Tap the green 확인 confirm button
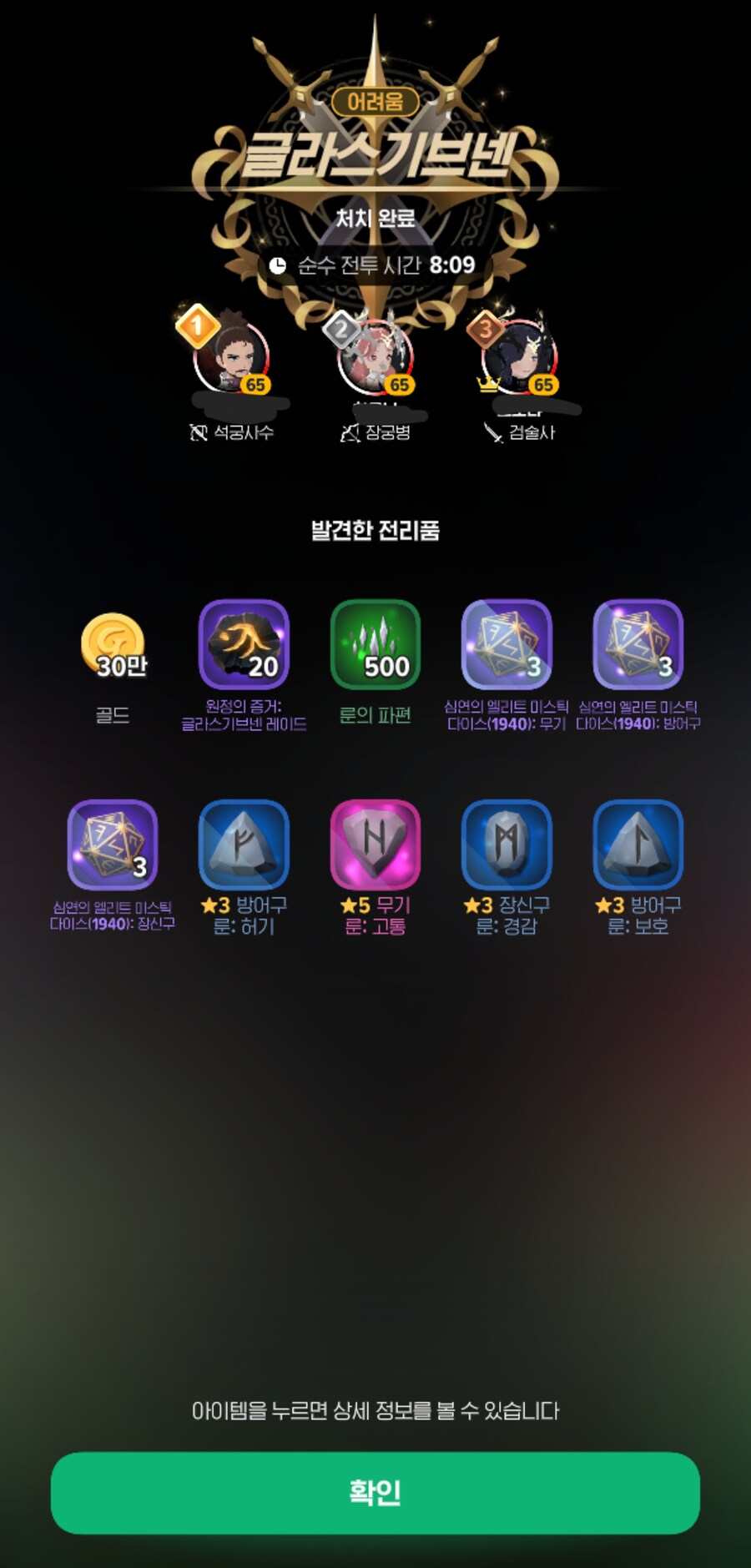Image resolution: width=751 pixels, height=1568 pixels. [x=375, y=1492]
